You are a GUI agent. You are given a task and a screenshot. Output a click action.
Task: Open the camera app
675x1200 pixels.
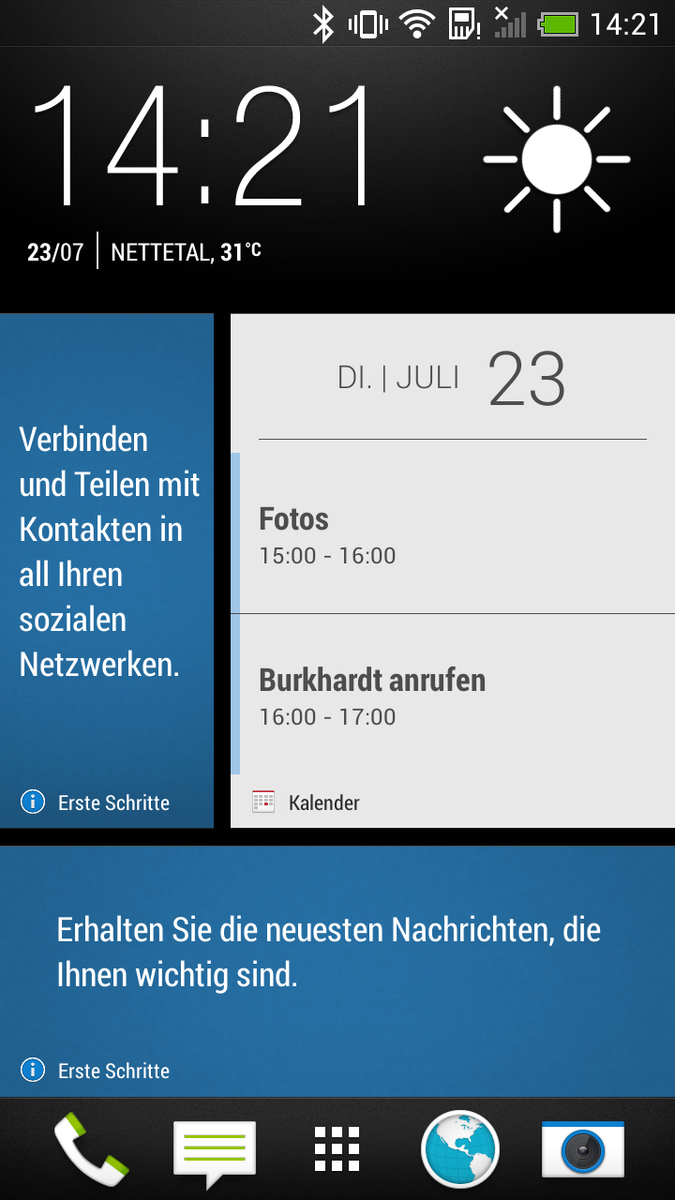coord(583,1149)
